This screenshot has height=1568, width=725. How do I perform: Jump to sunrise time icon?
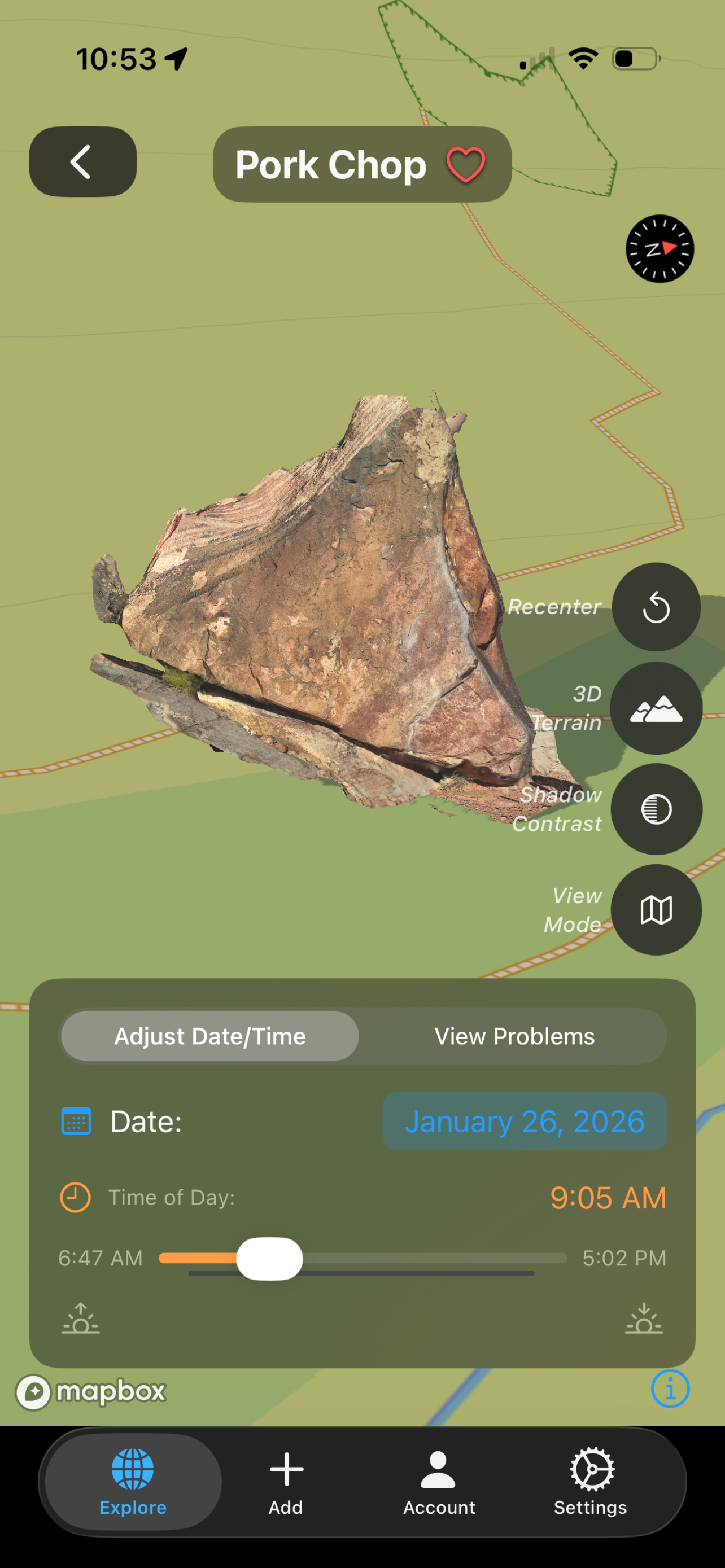pos(80,1319)
